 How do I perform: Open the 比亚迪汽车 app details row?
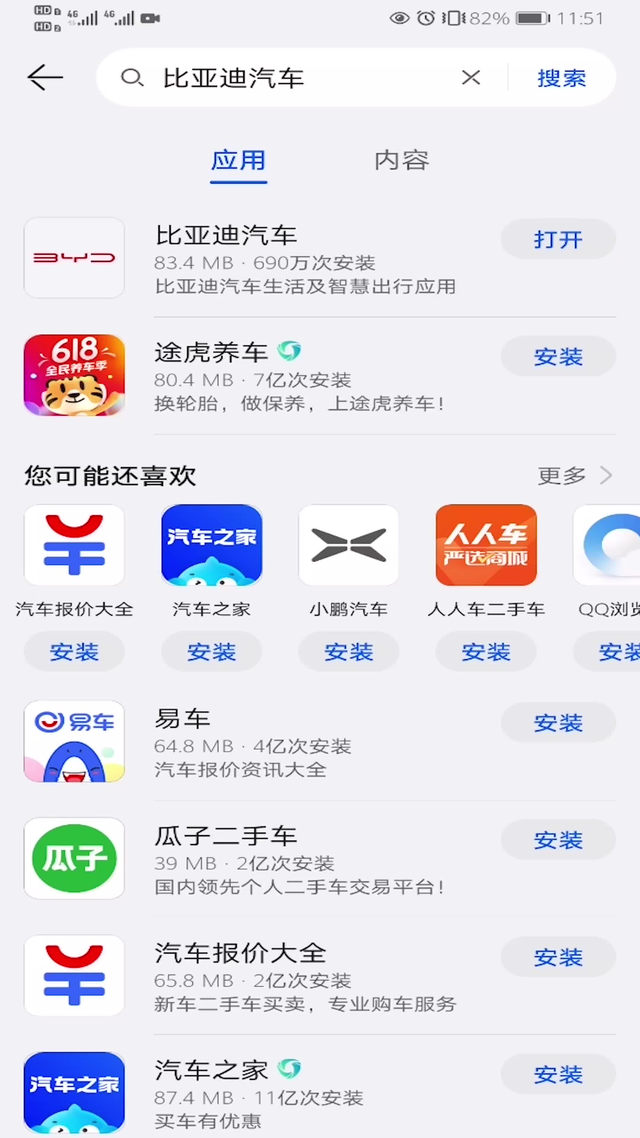(x=300, y=259)
